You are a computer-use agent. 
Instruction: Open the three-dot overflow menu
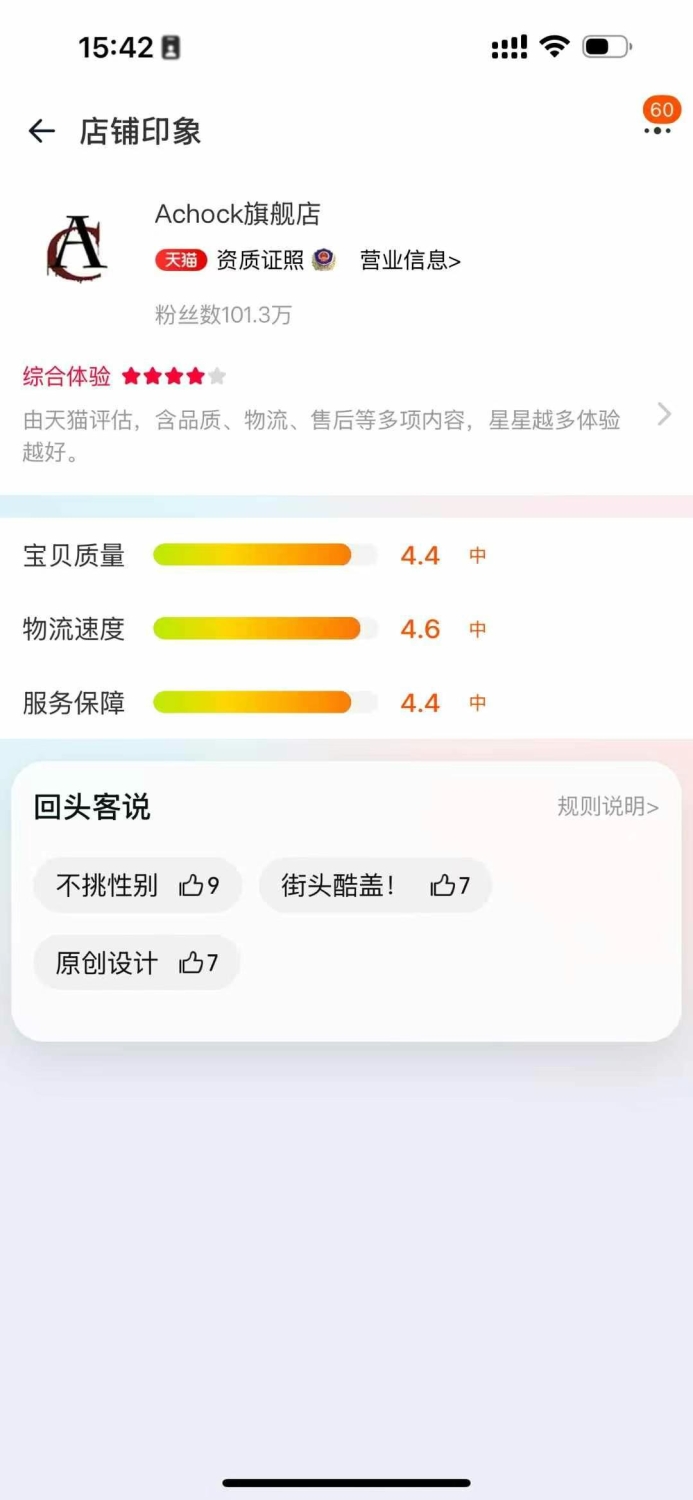pos(657,131)
